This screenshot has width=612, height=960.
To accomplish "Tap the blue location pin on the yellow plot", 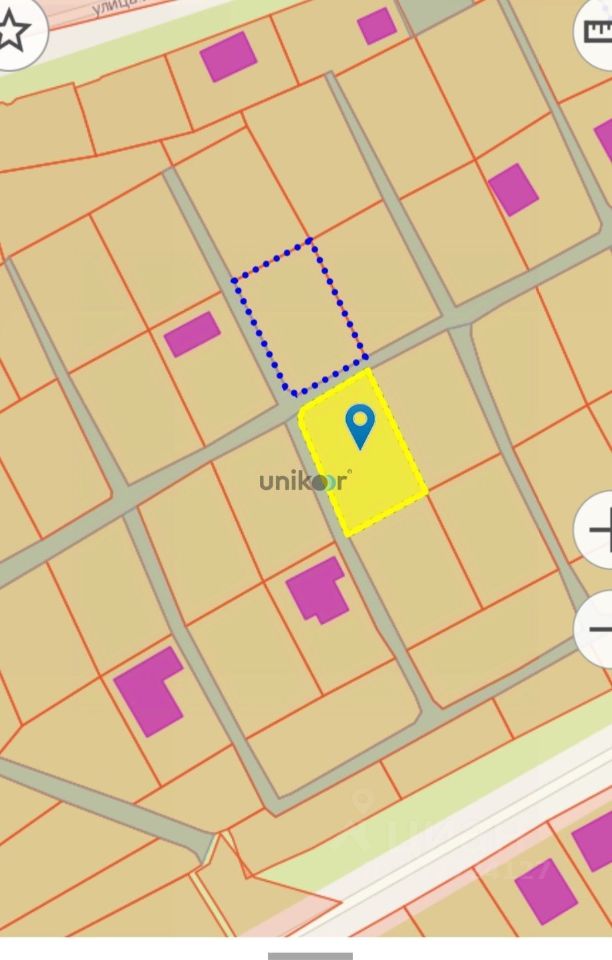I will 360,425.
